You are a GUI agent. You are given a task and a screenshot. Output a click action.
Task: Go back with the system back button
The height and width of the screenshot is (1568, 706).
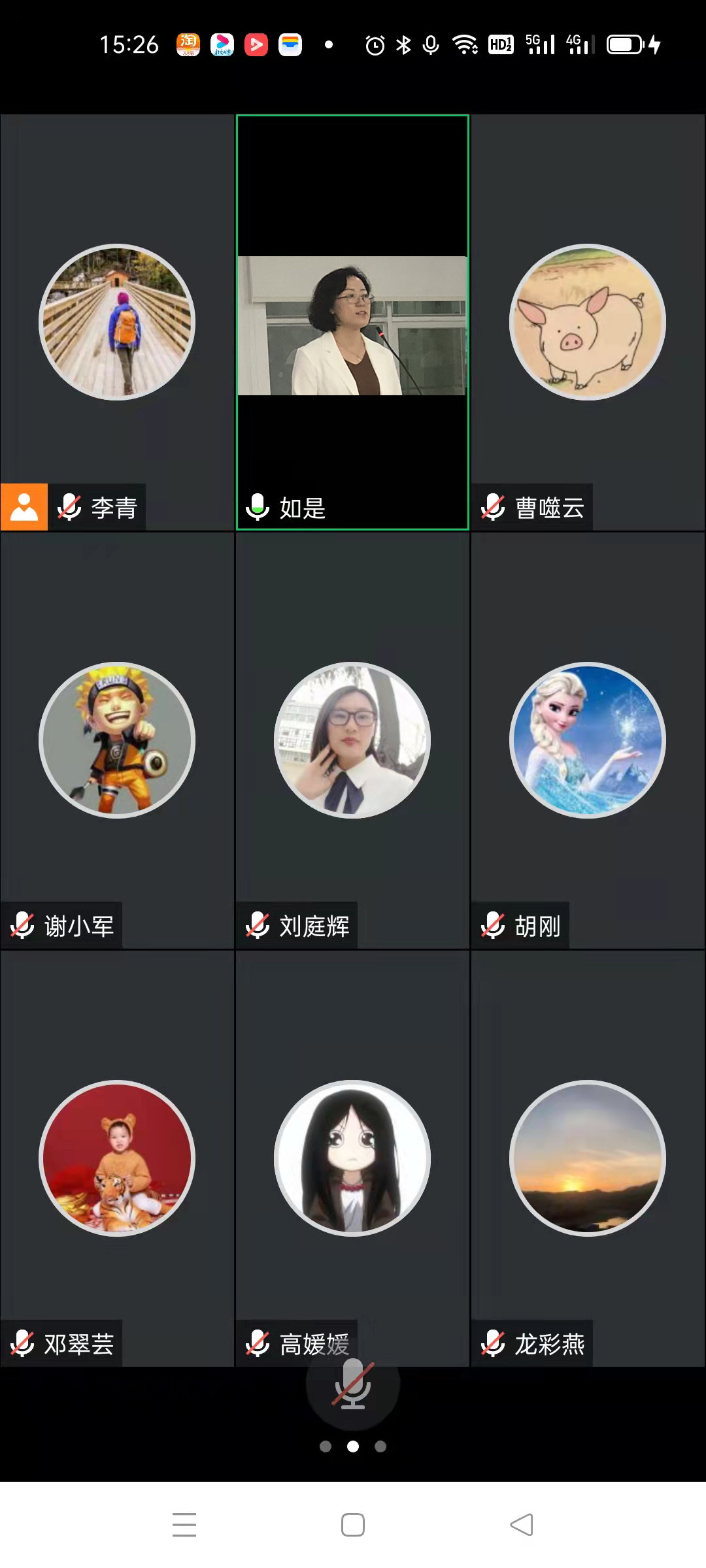pos(521,1525)
